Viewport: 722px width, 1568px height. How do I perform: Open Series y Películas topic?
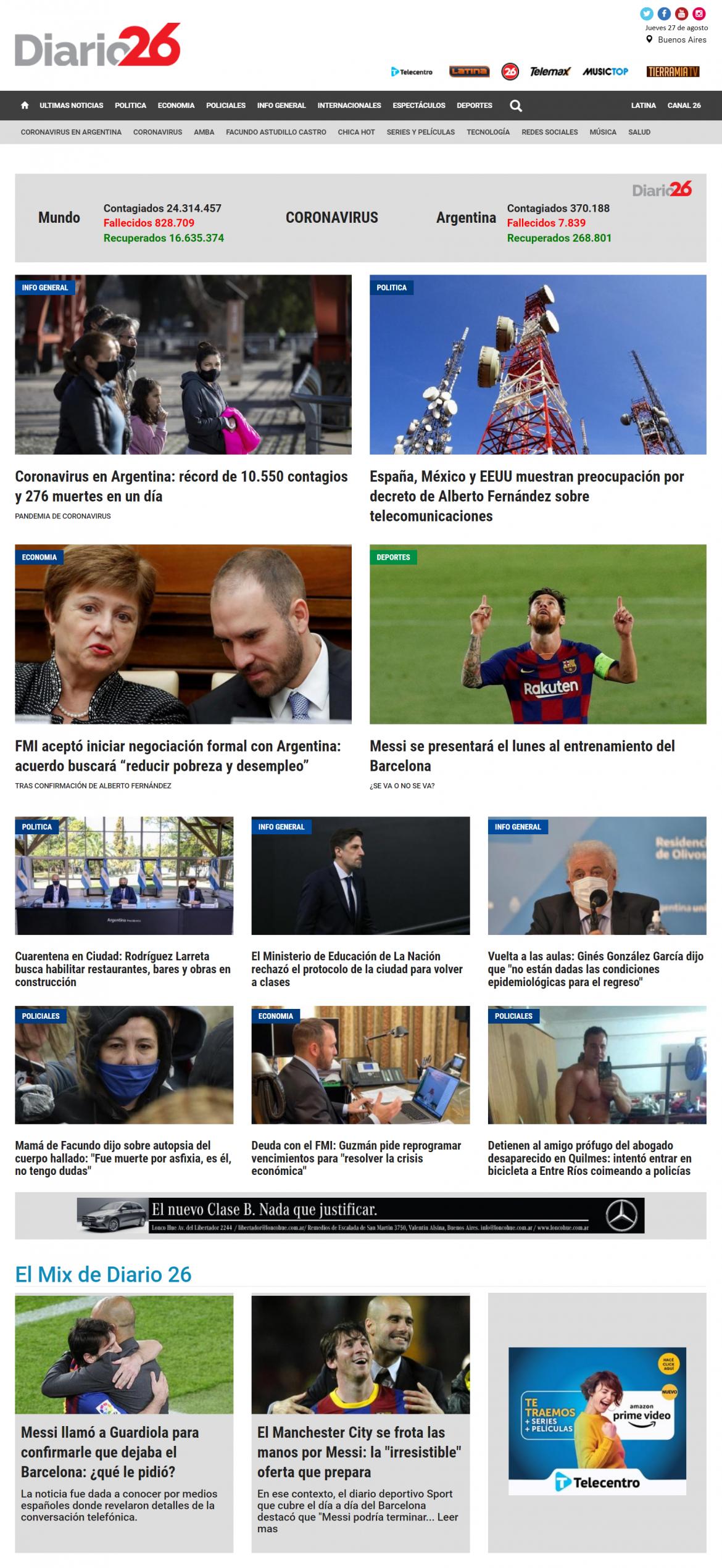click(x=420, y=132)
